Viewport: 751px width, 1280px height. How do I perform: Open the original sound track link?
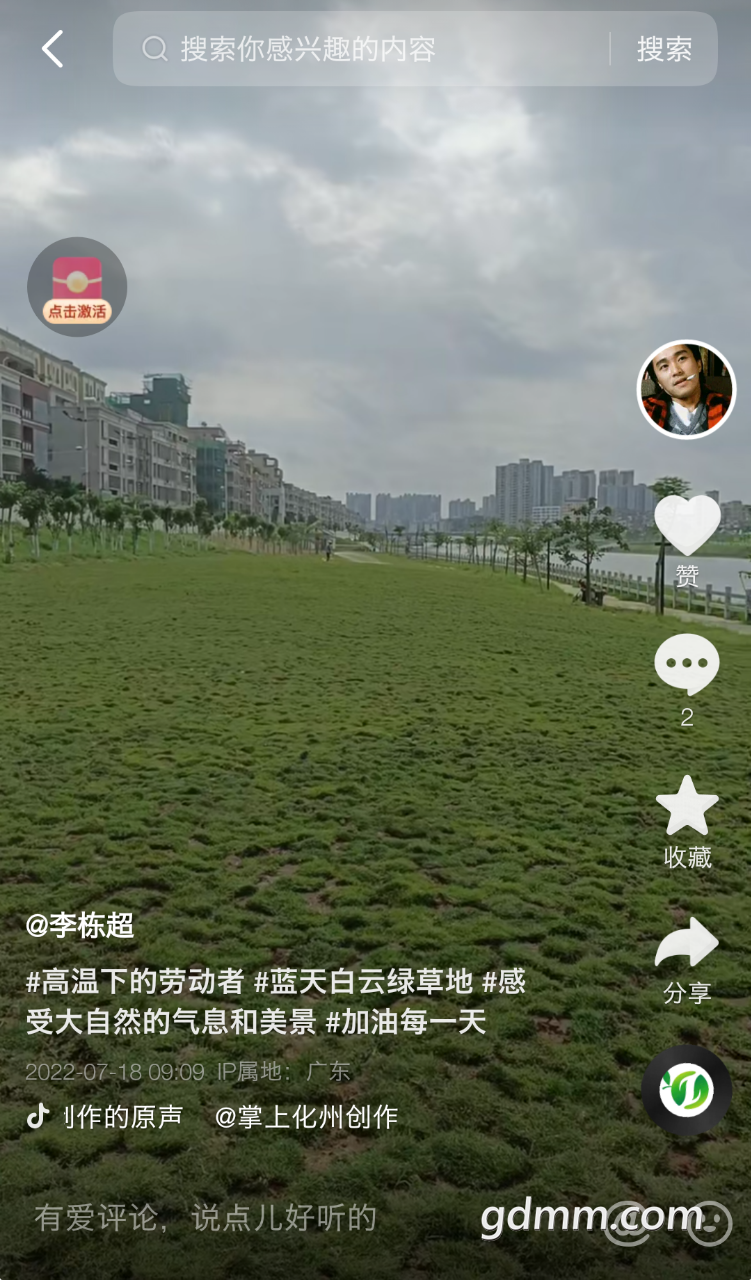[x=110, y=1117]
